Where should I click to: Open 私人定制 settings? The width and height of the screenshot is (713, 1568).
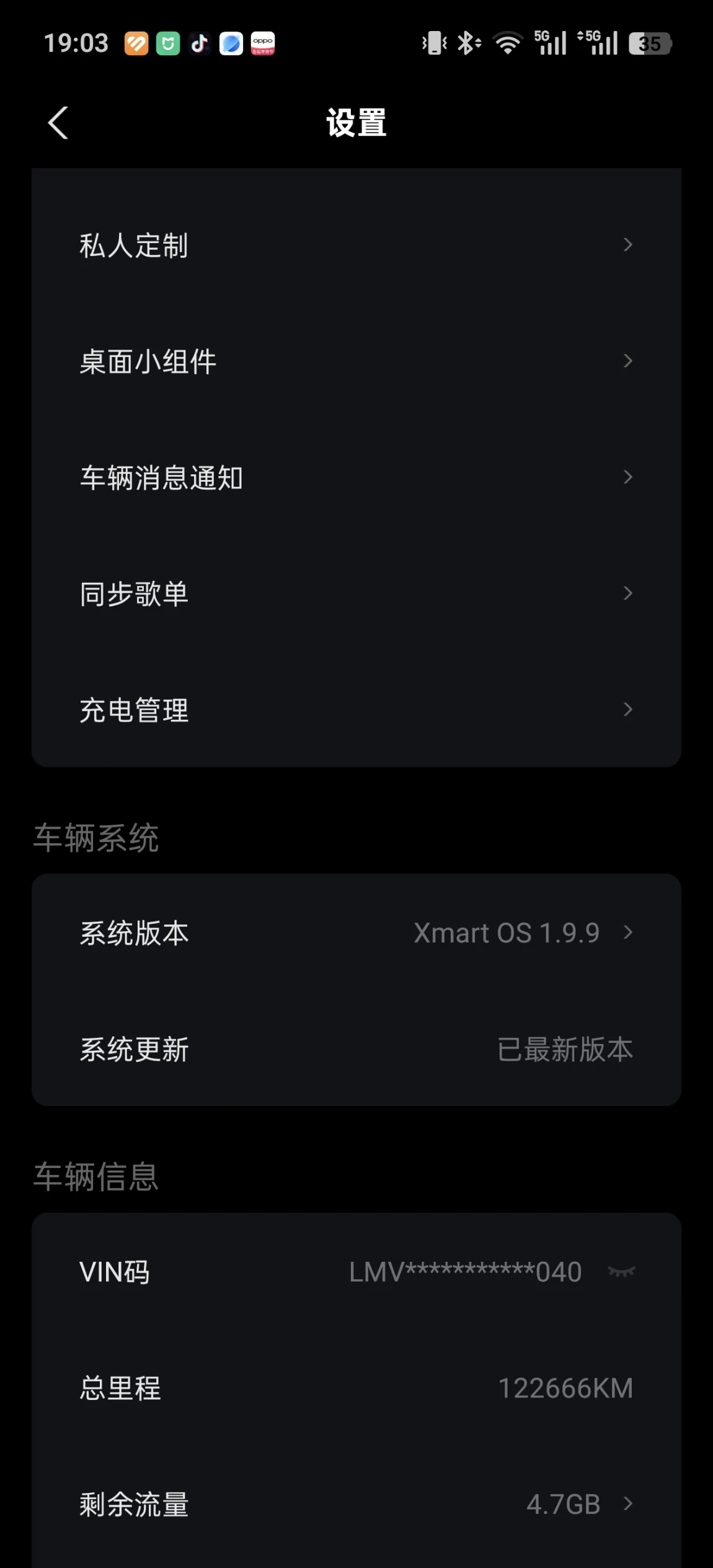[356, 245]
